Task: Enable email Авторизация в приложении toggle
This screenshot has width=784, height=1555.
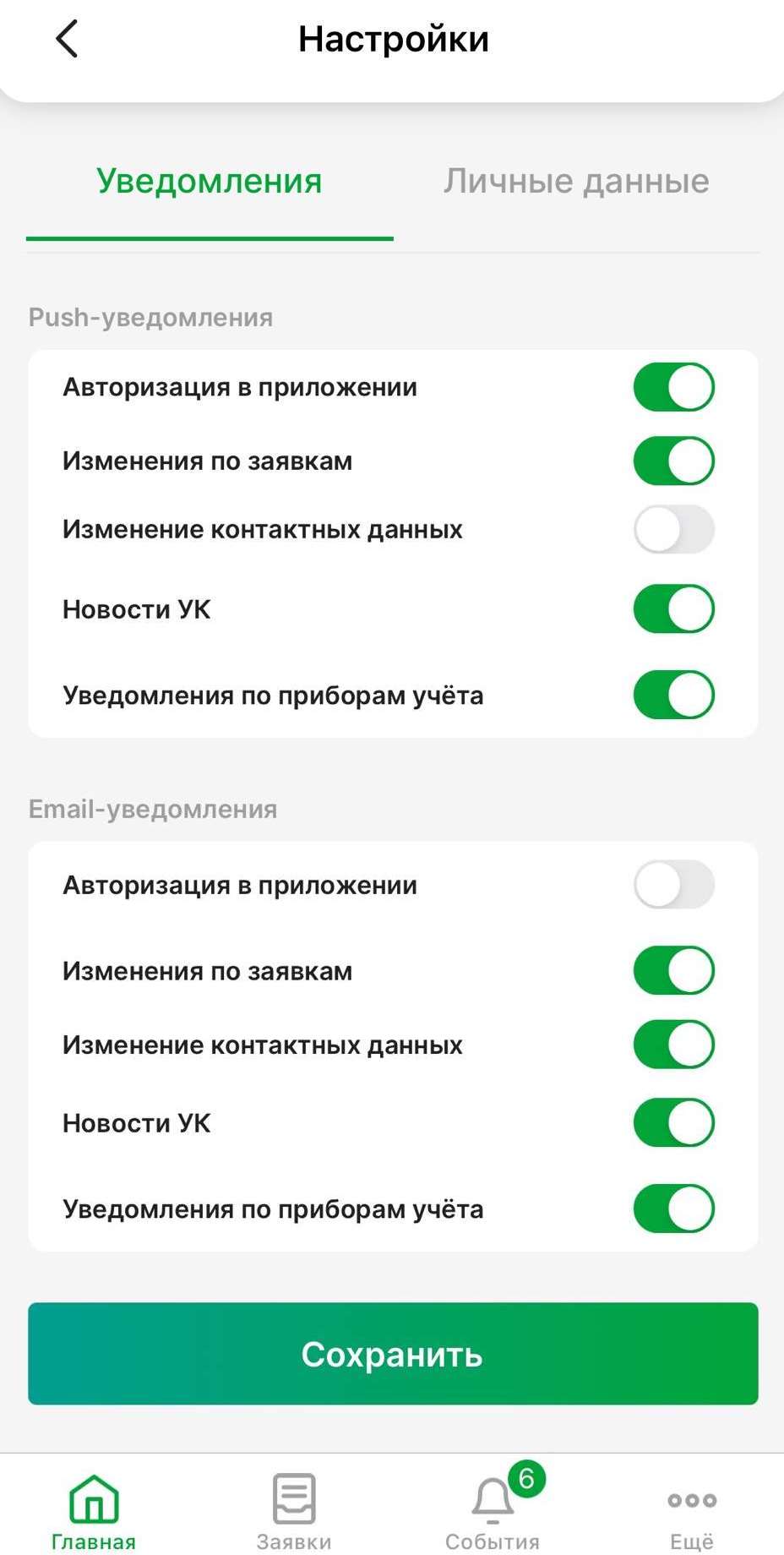Action: (674, 885)
